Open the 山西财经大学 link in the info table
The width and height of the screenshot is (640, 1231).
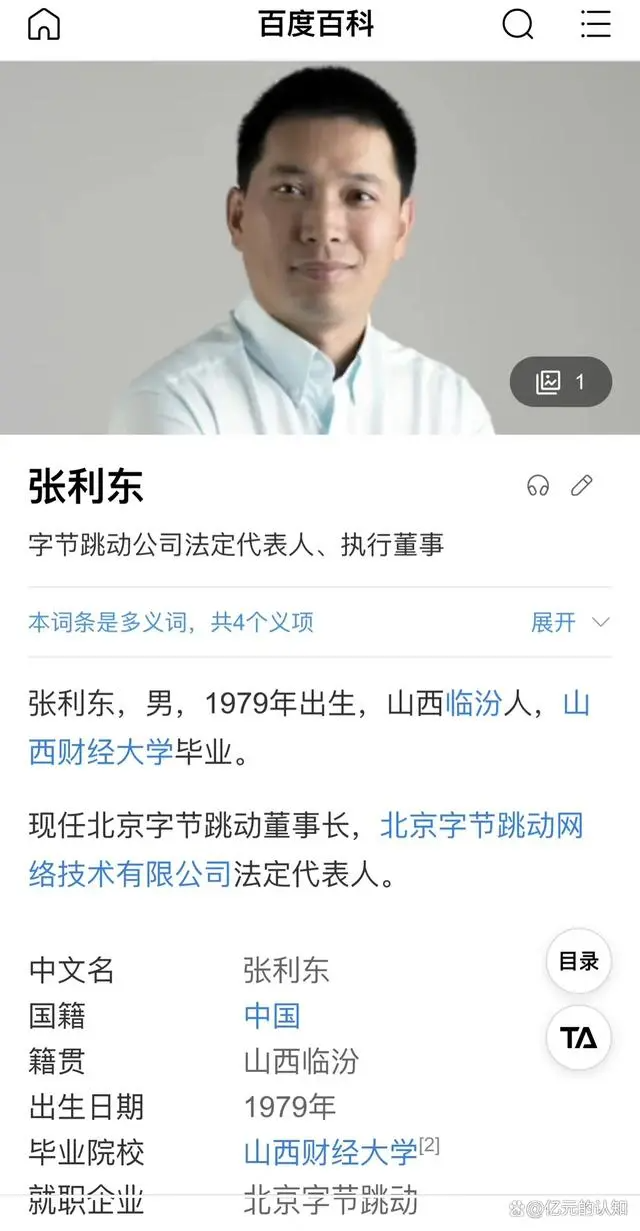point(330,1152)
